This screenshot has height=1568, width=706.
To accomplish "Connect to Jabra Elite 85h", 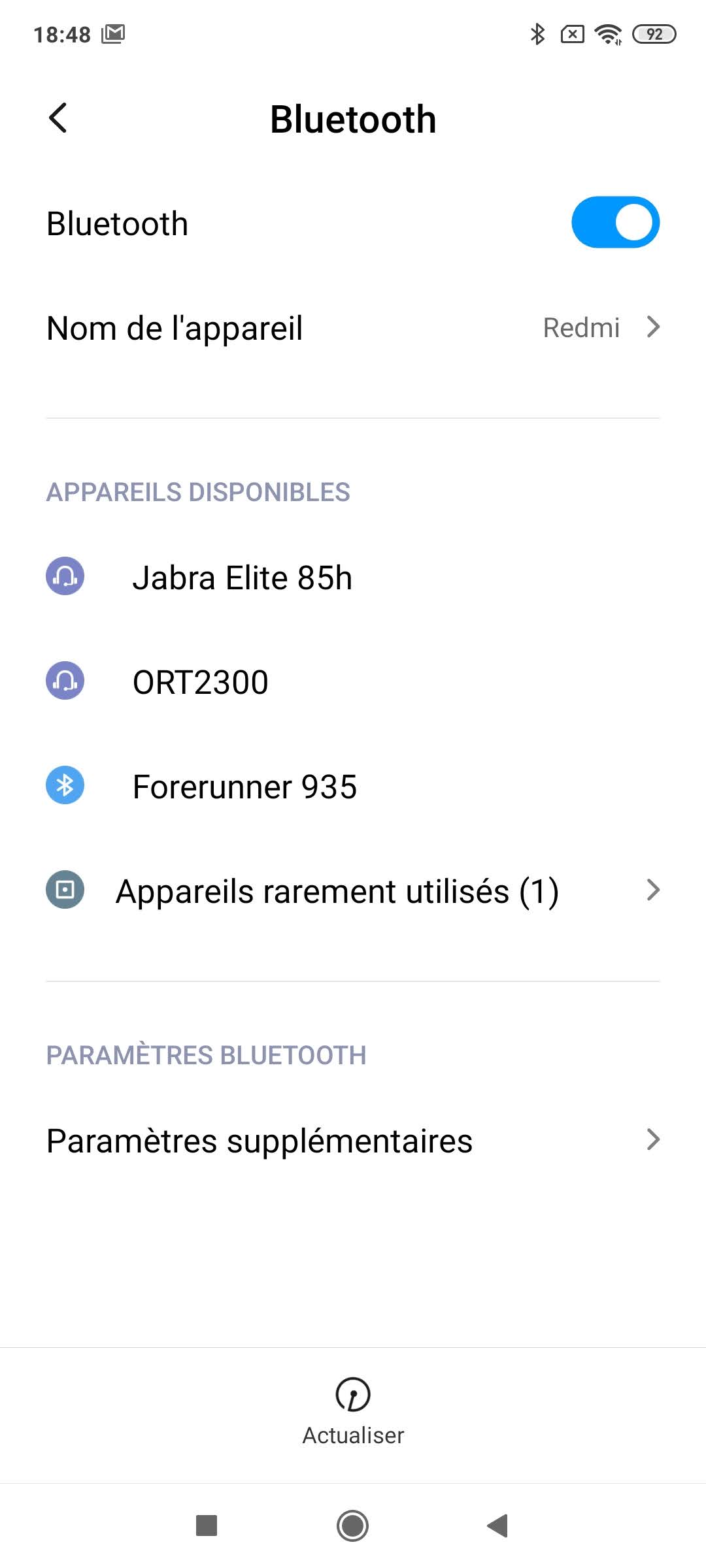I will (x=353, y=577).
